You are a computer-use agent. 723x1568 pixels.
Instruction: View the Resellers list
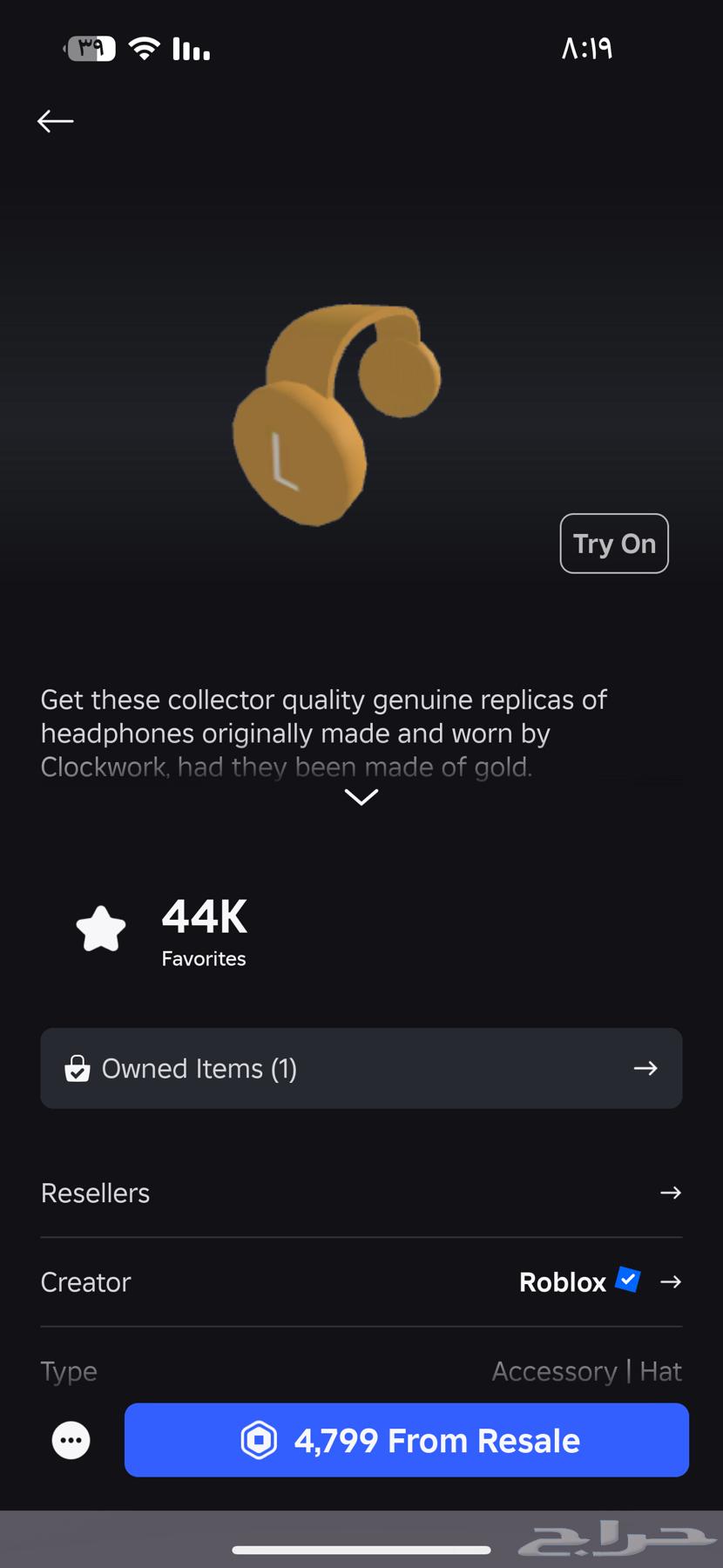pyautogui.click(x=361, y=1193)
